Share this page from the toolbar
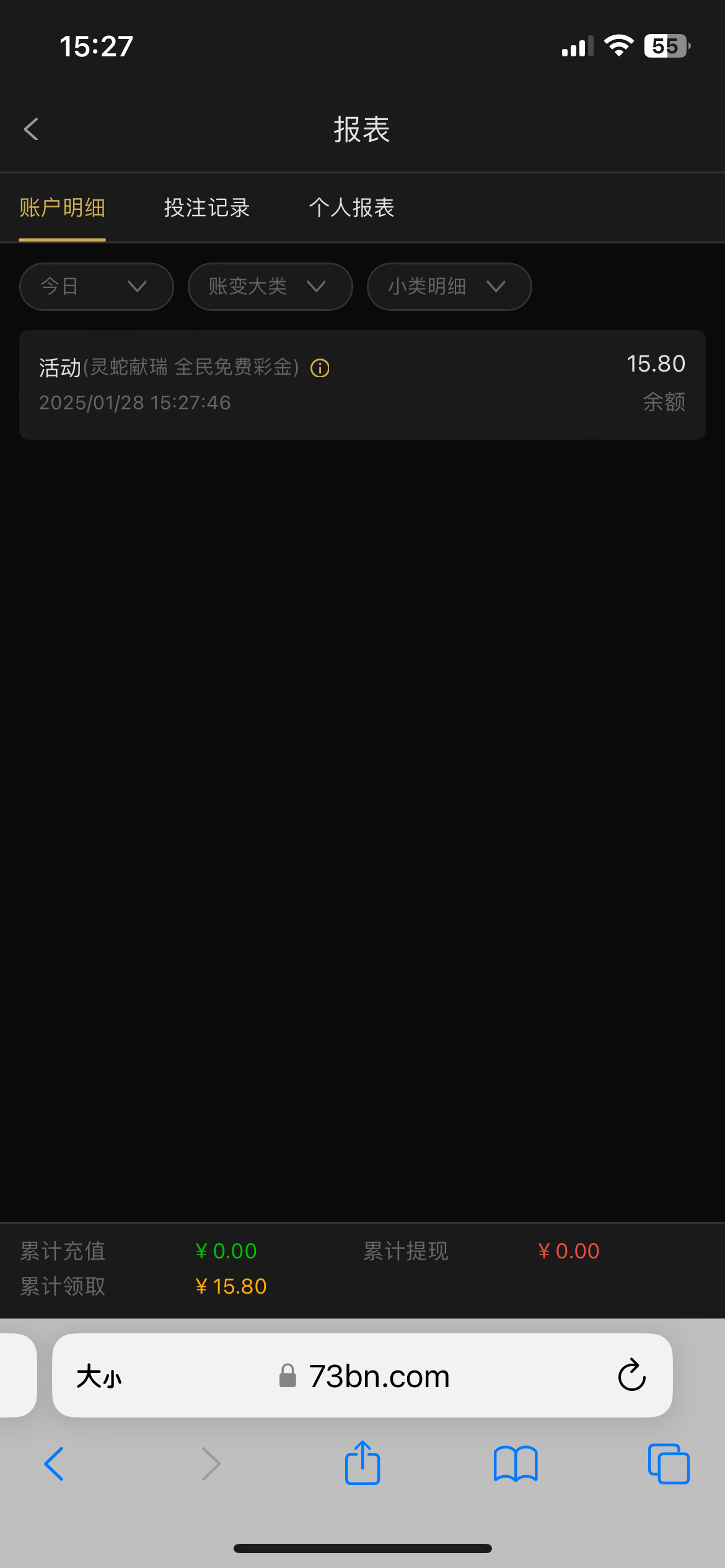This screenshot has width=725, height=1568. tap(362, 1463)
